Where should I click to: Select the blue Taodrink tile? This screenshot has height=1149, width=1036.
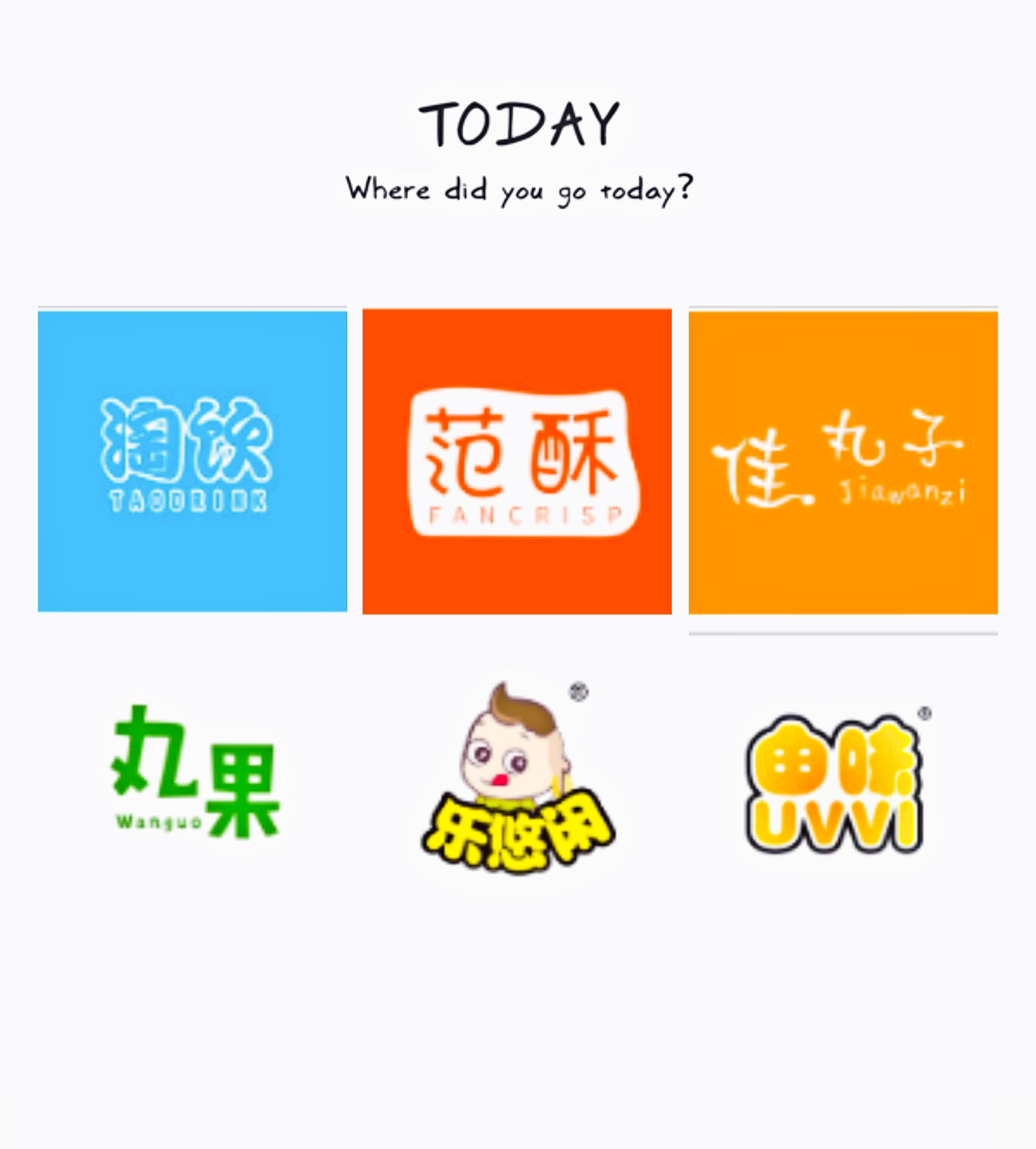tap(192, 460)
